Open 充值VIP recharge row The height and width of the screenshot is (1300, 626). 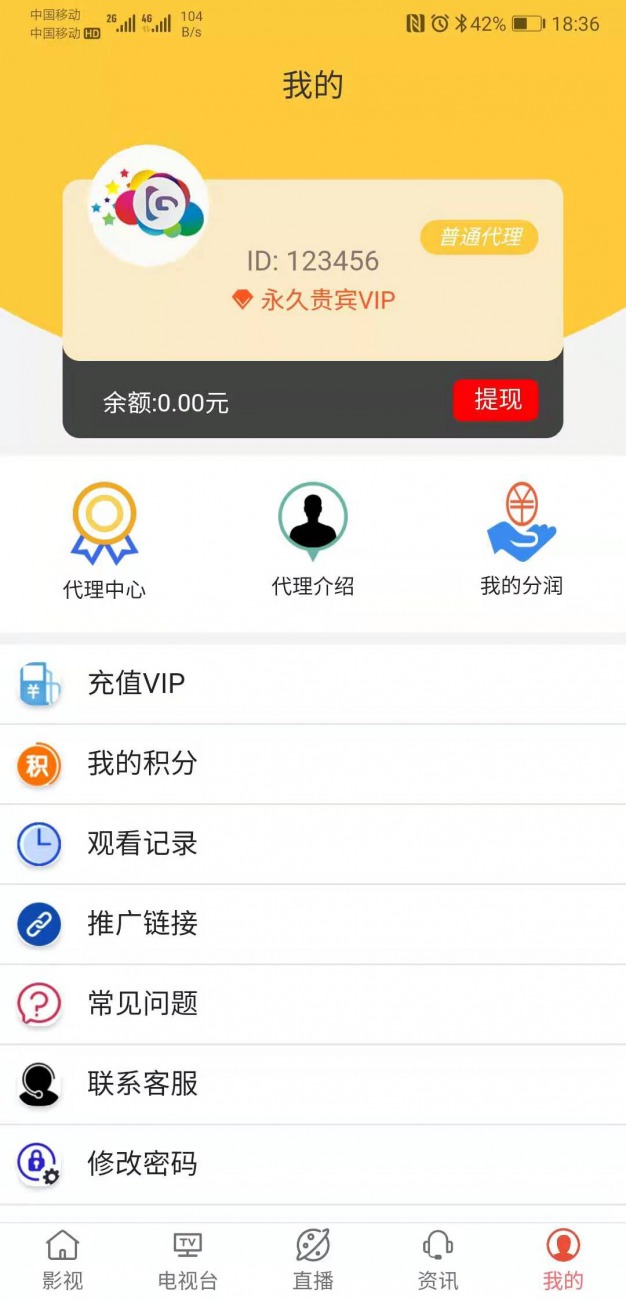point(313,684)
